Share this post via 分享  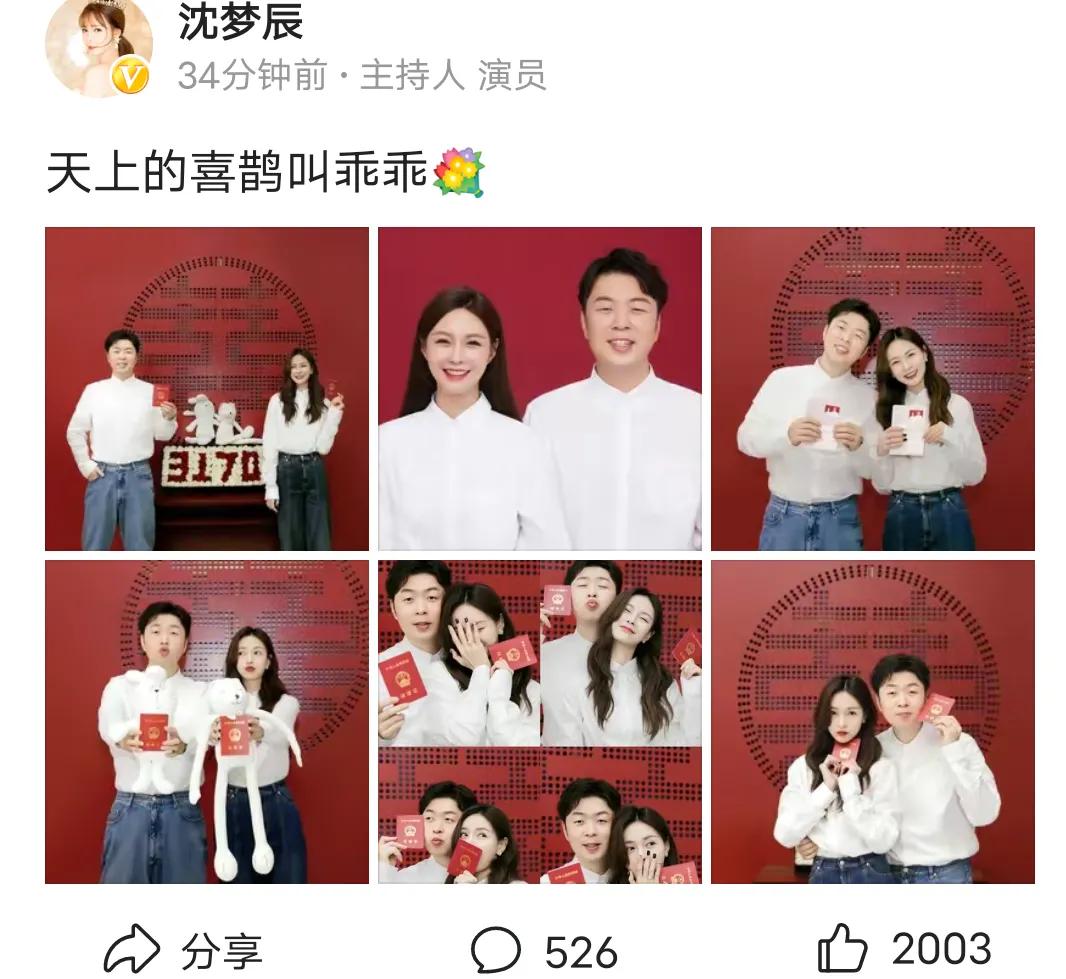(183, 950)
